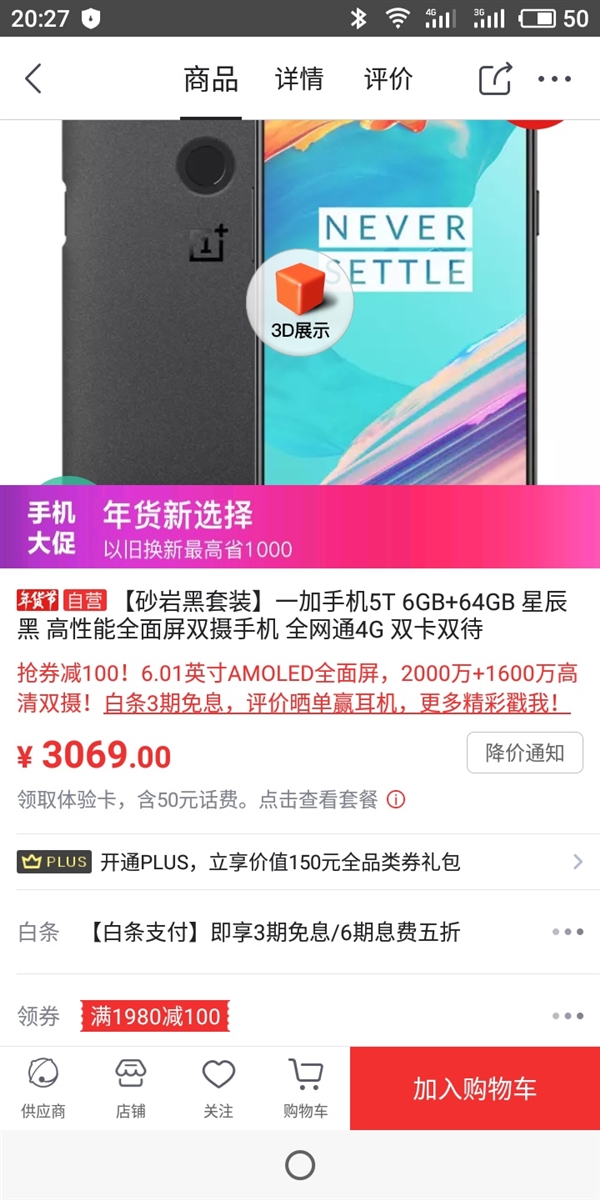The height and width of the screenshot is (1200, 600).
Task: Tap the 年货新选择 promotion banner
Action: point(300,527)
